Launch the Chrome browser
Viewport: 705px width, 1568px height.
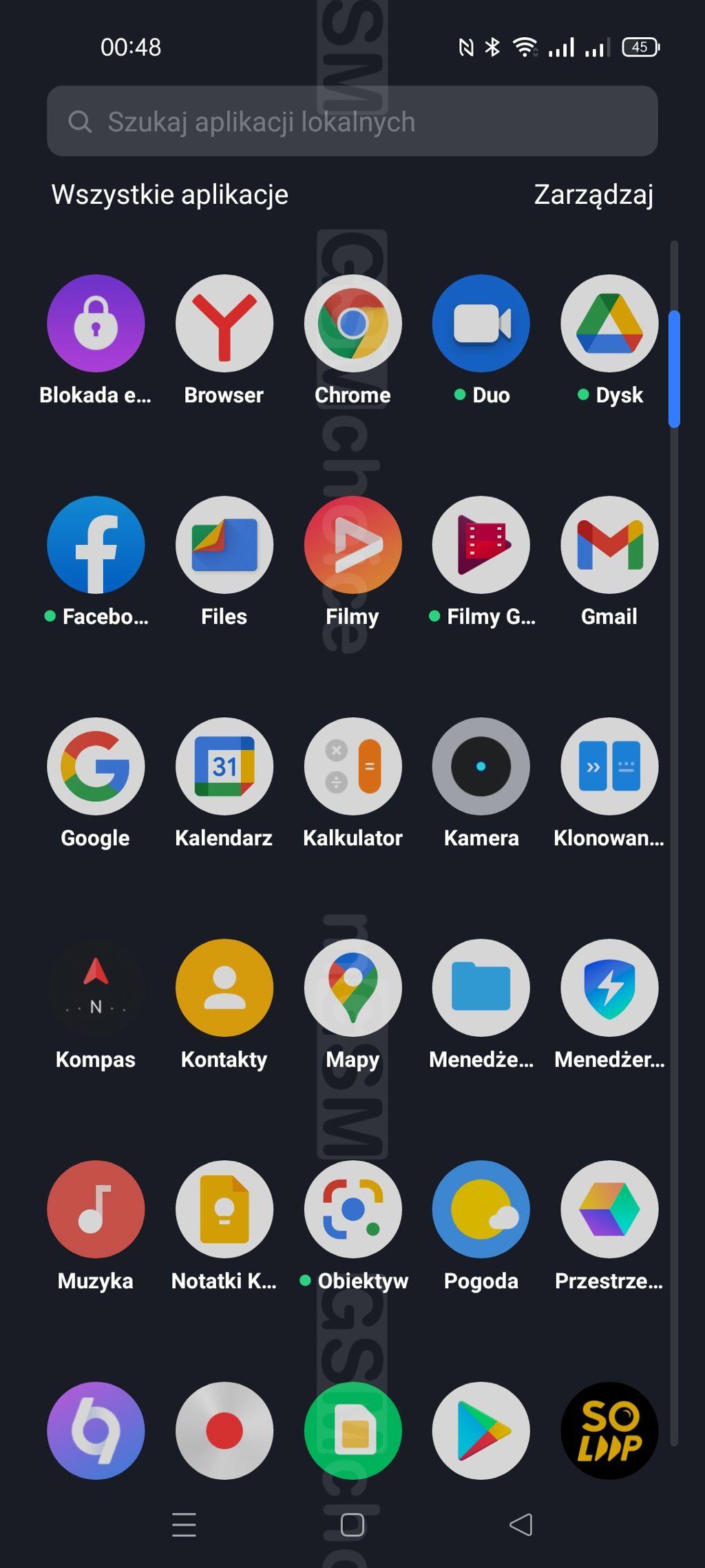[352, 324]
